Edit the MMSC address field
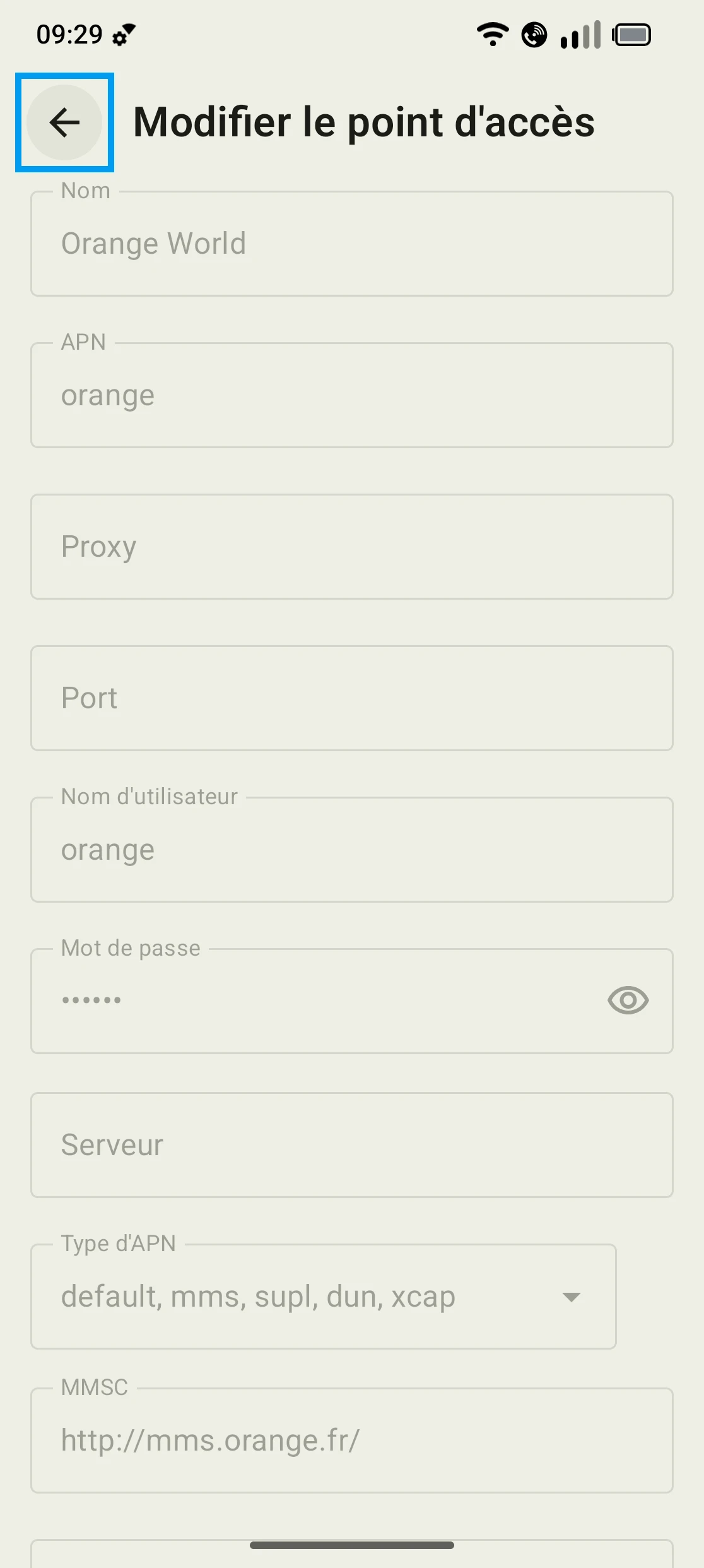 tap(351, 1441)
